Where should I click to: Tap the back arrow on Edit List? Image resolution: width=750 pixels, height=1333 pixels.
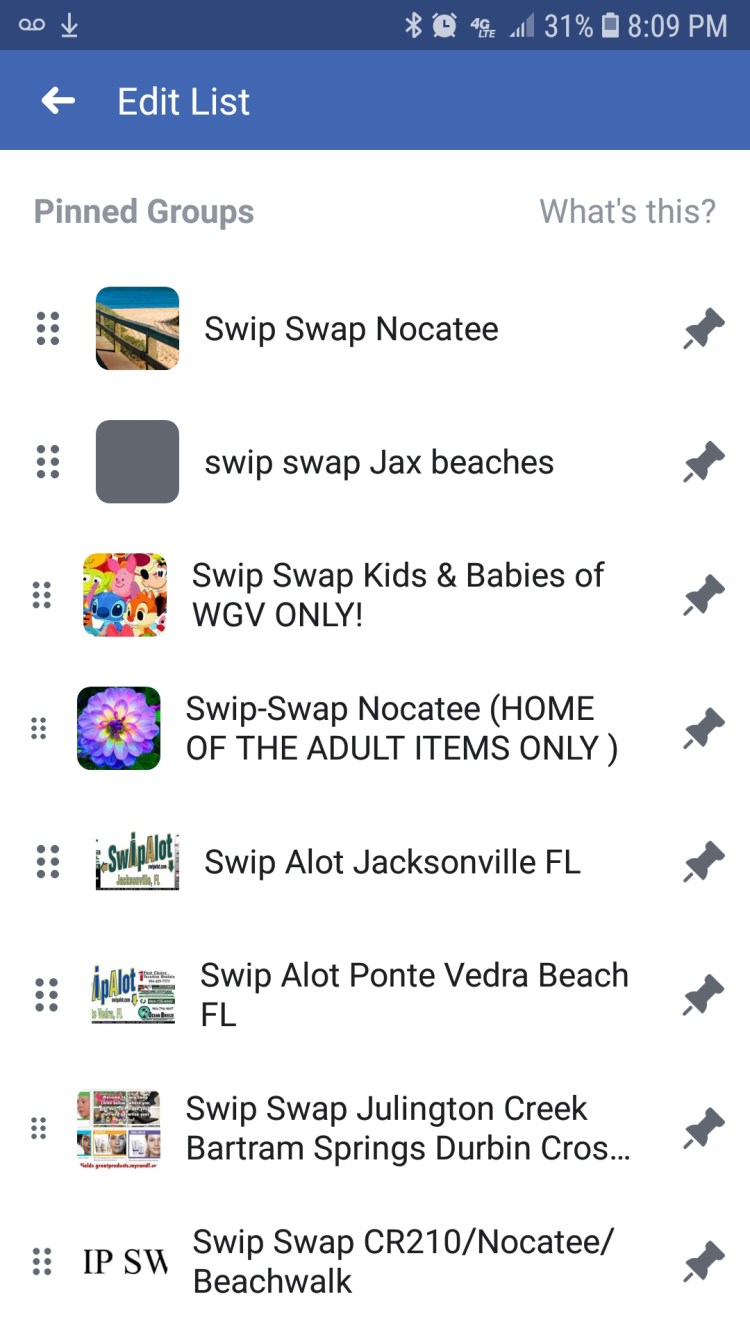57,100
